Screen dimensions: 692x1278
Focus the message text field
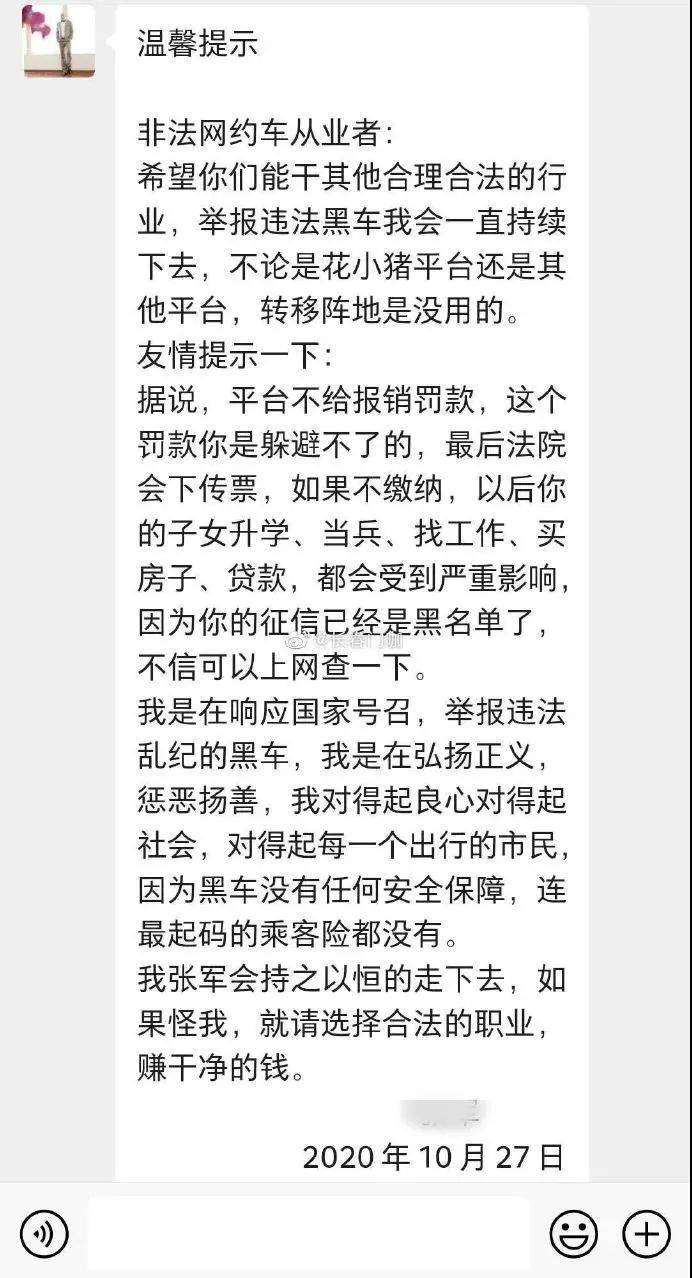tap(308, 1234)
